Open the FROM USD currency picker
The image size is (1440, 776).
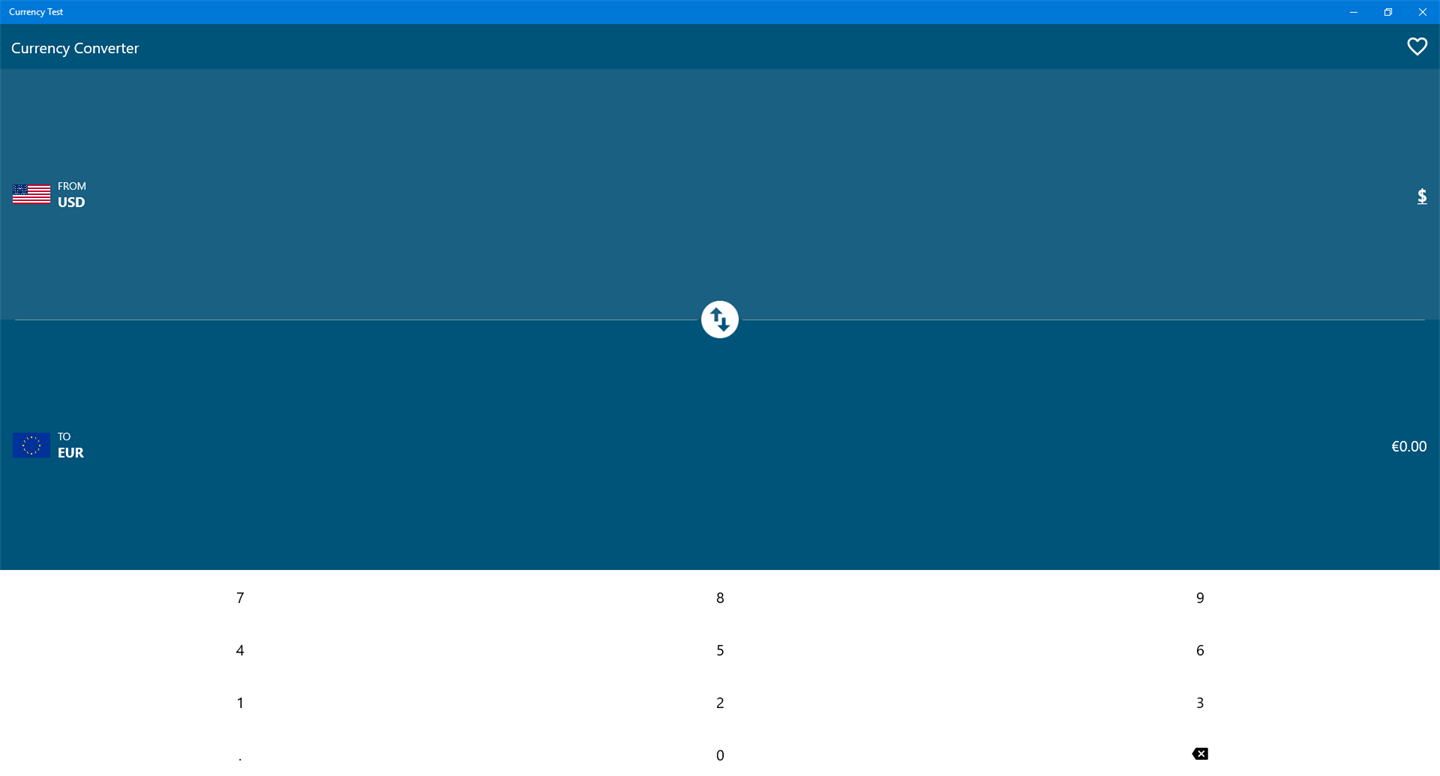tap(50, 195)
